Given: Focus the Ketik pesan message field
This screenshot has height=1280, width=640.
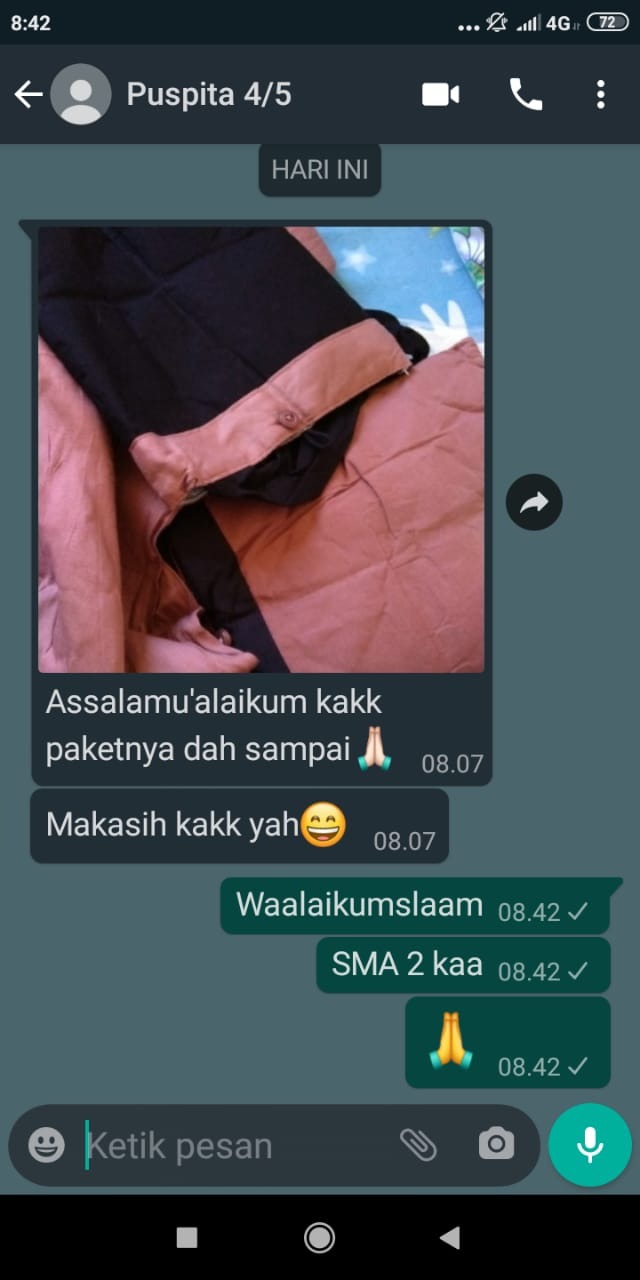Looking at the screenshot, I should click(x=230, y=1146).
